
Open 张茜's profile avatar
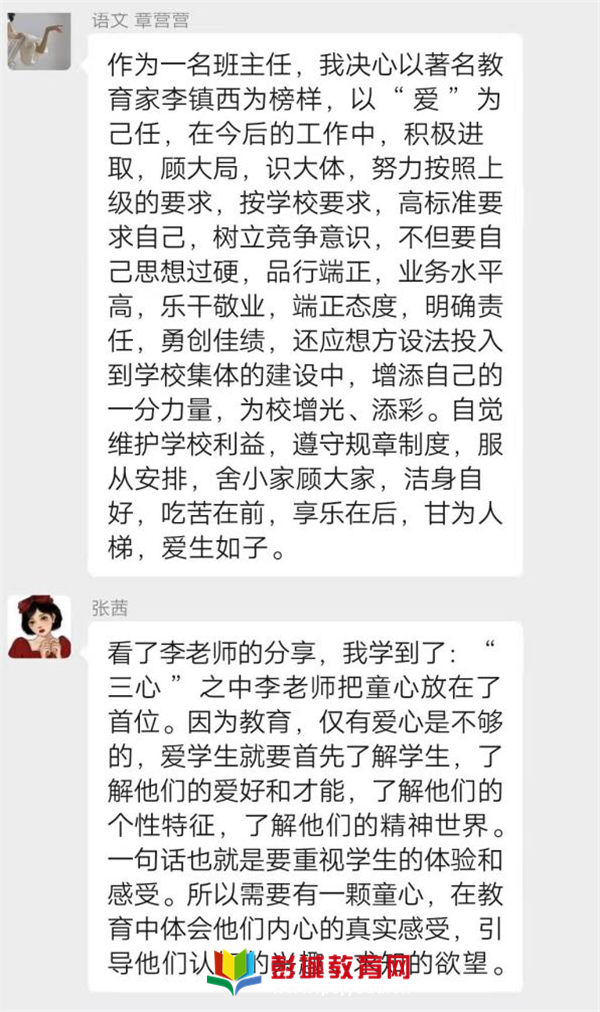(x=39, y=627)
